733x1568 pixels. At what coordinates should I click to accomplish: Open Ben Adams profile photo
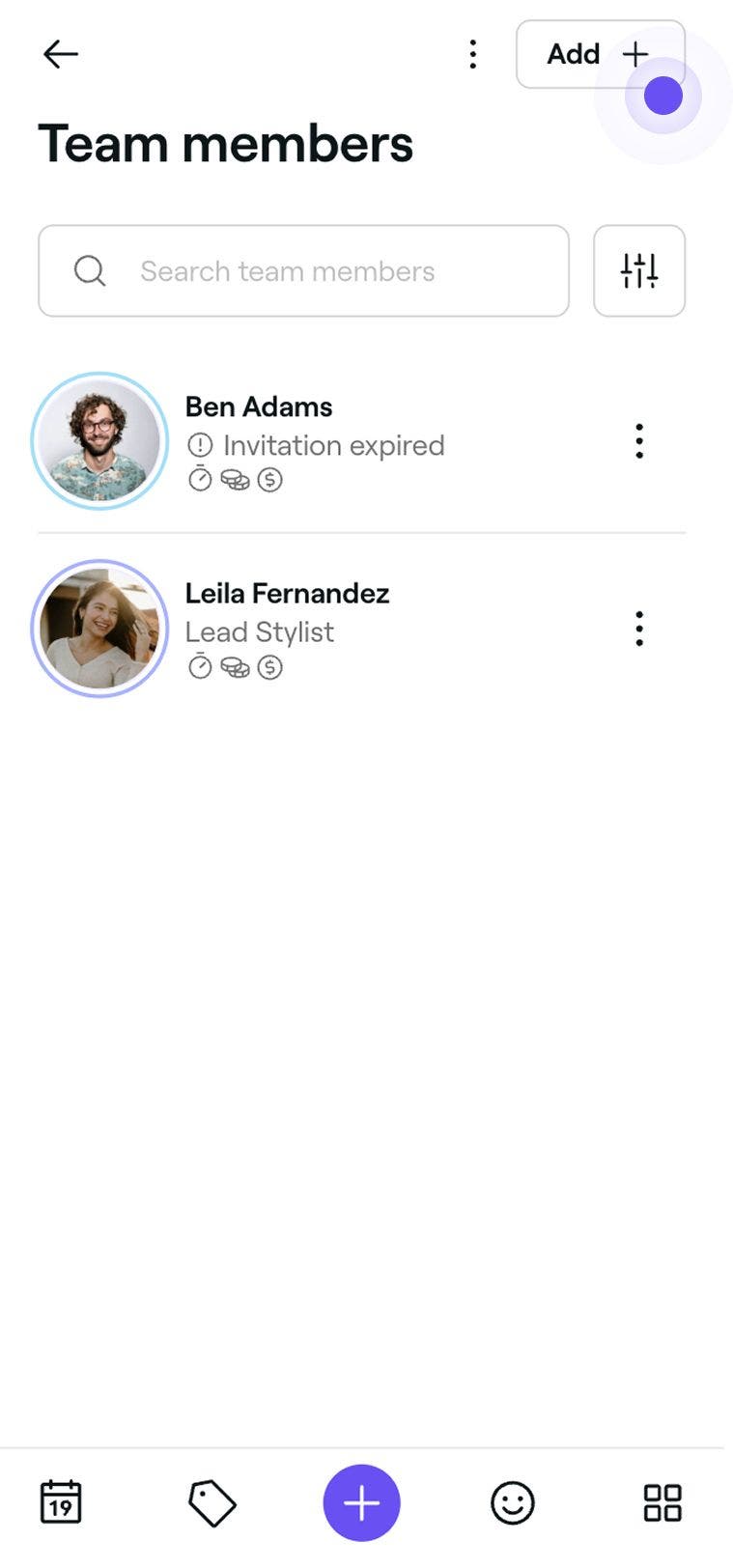[x=99, y=441]
